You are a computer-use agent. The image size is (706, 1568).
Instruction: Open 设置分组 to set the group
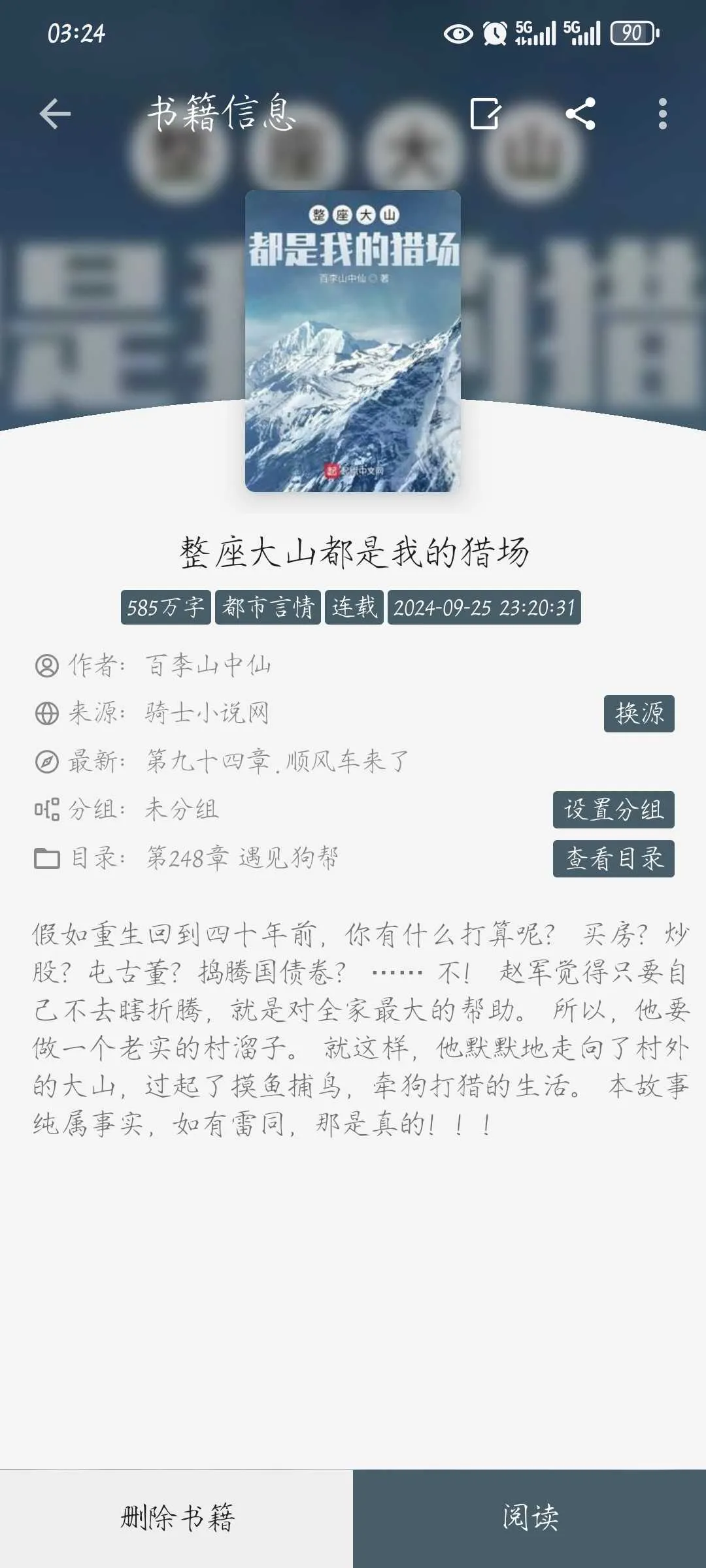tap(613, 810)
